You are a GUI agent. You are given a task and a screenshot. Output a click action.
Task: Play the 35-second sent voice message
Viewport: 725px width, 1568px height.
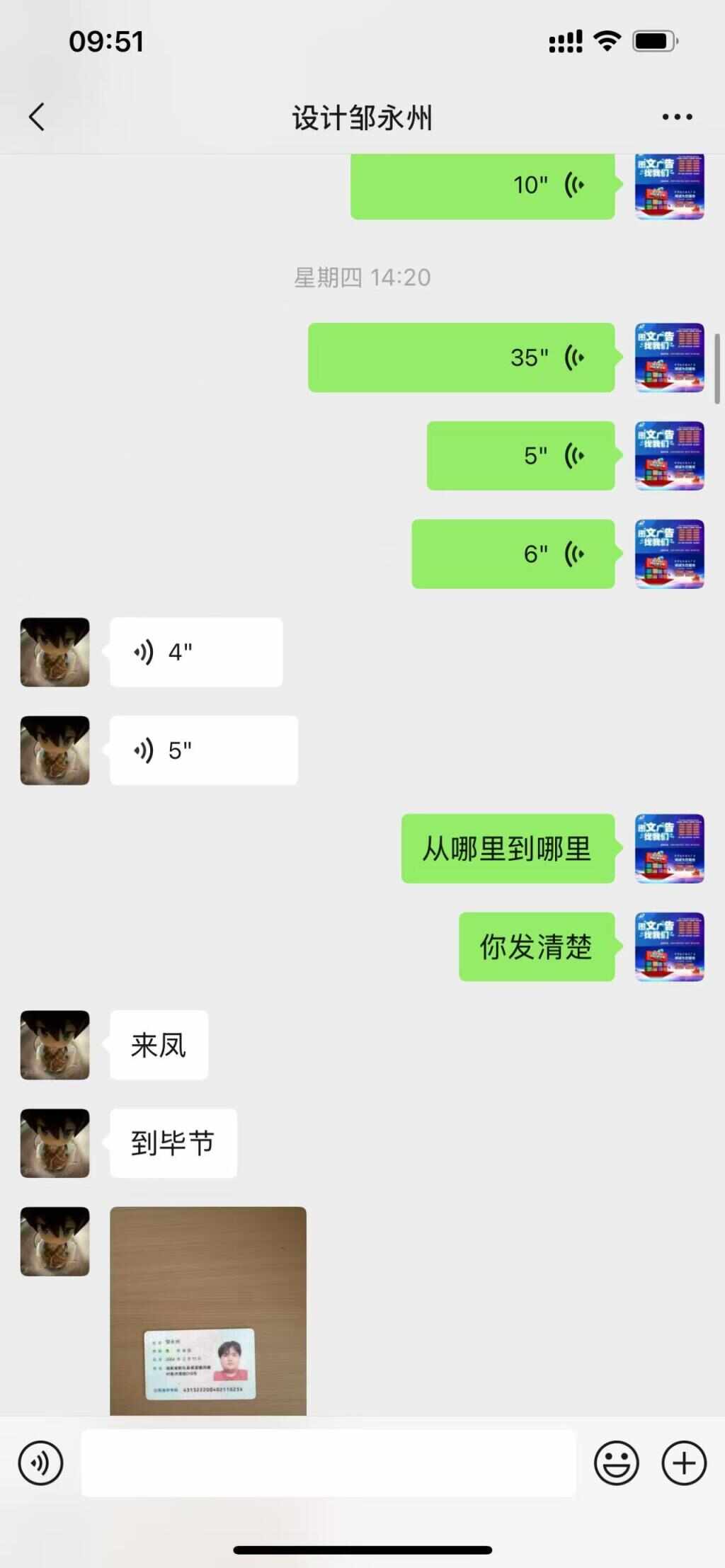[461, 357]
